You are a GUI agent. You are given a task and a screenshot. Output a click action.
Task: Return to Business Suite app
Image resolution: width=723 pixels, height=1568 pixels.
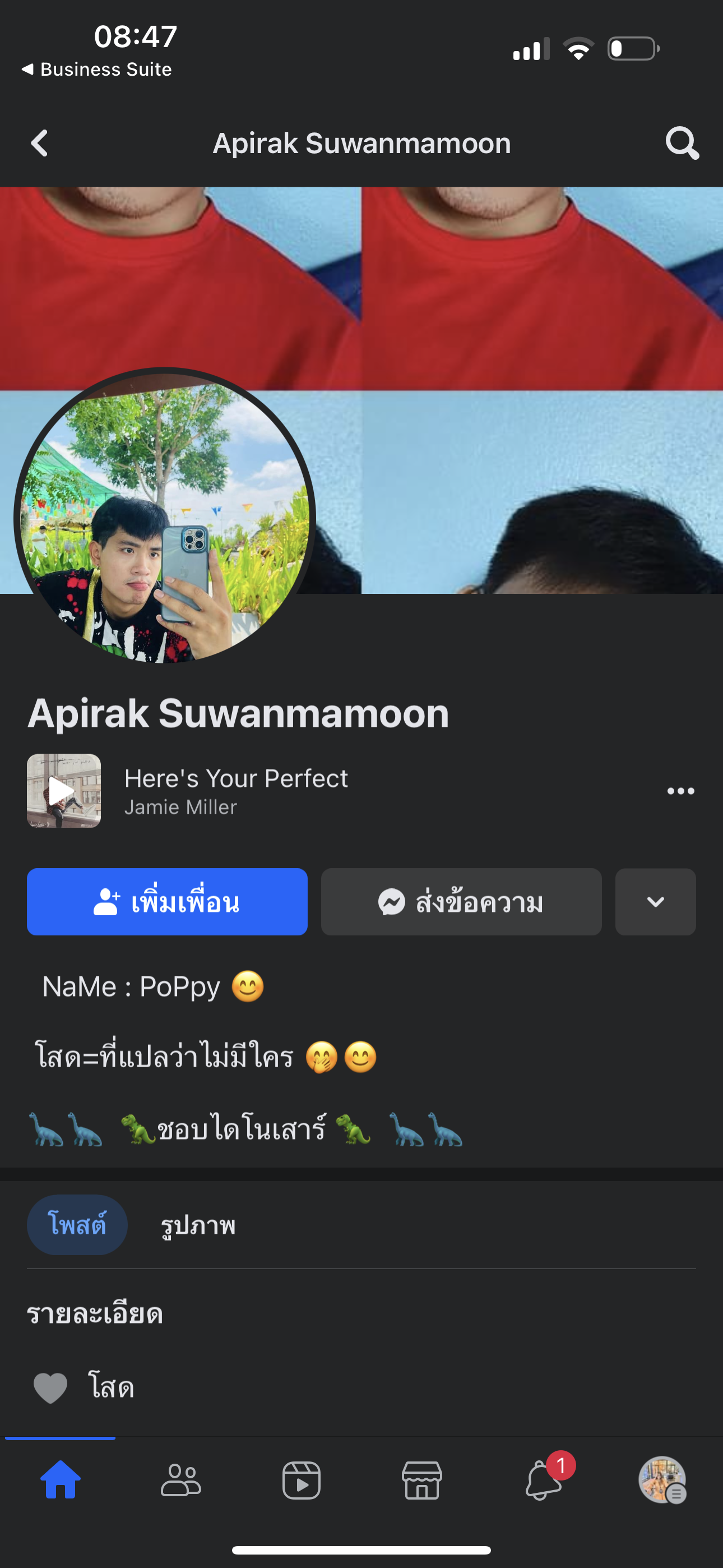pos(98,70)
